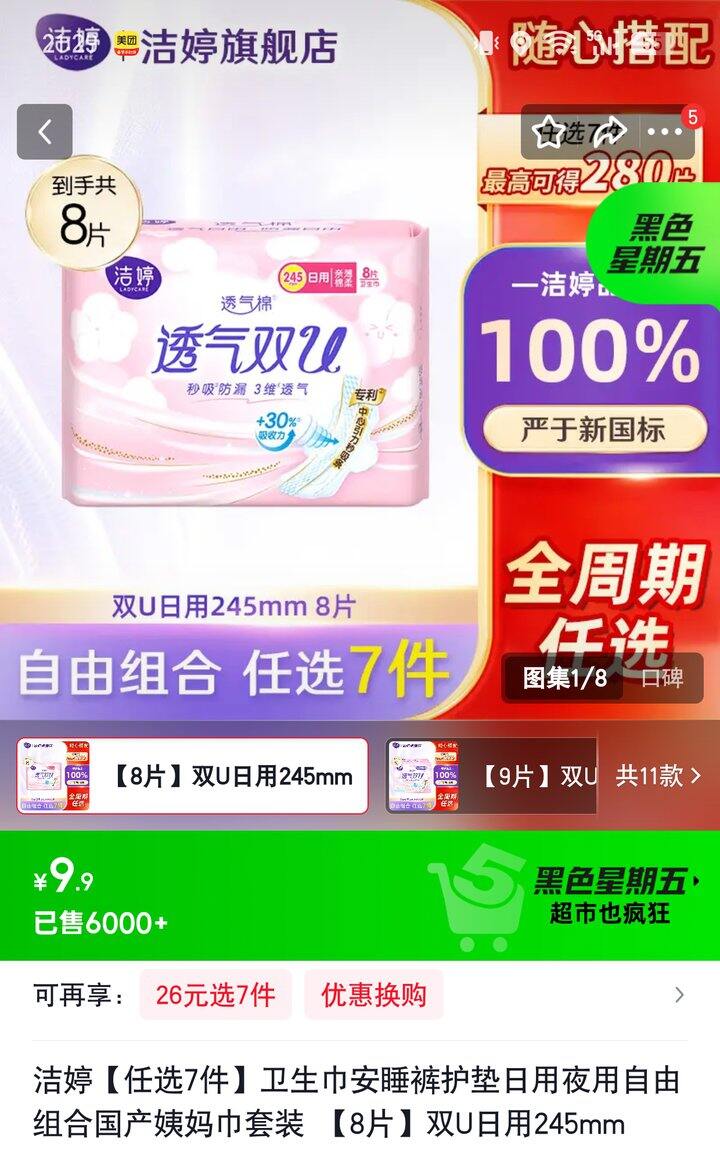Image resolution: width=720 pixels, height=1168 pixels.
Task: Choose the 【9片】双U variant
Action: click(x=491, y=776)
